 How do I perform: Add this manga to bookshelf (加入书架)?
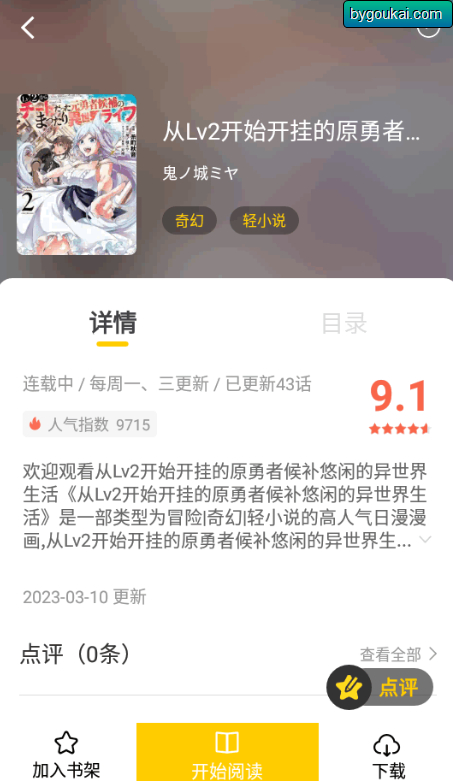click(x=66, y=754)
